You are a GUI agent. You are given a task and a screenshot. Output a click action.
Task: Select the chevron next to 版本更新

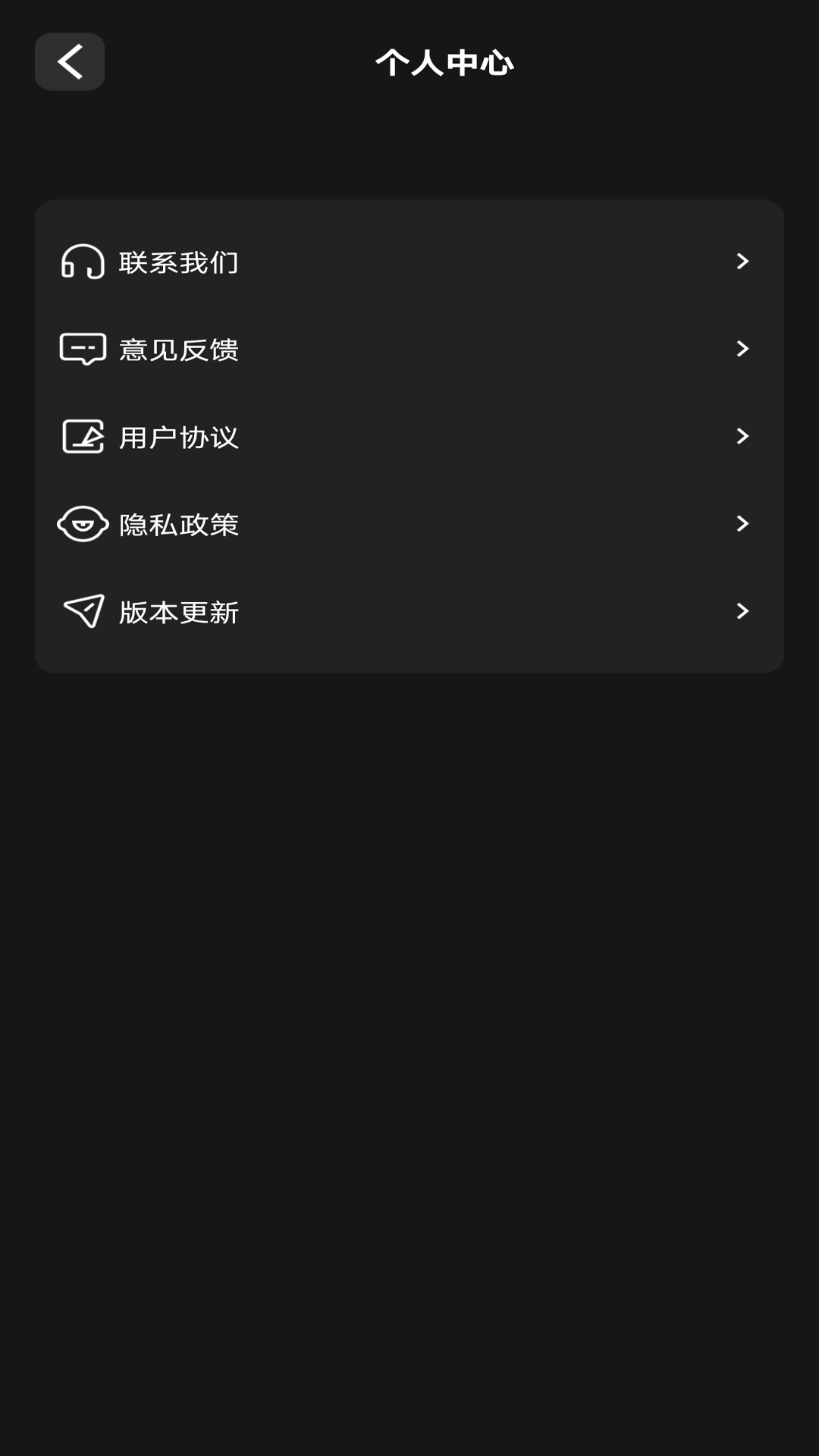pos(742,611)
